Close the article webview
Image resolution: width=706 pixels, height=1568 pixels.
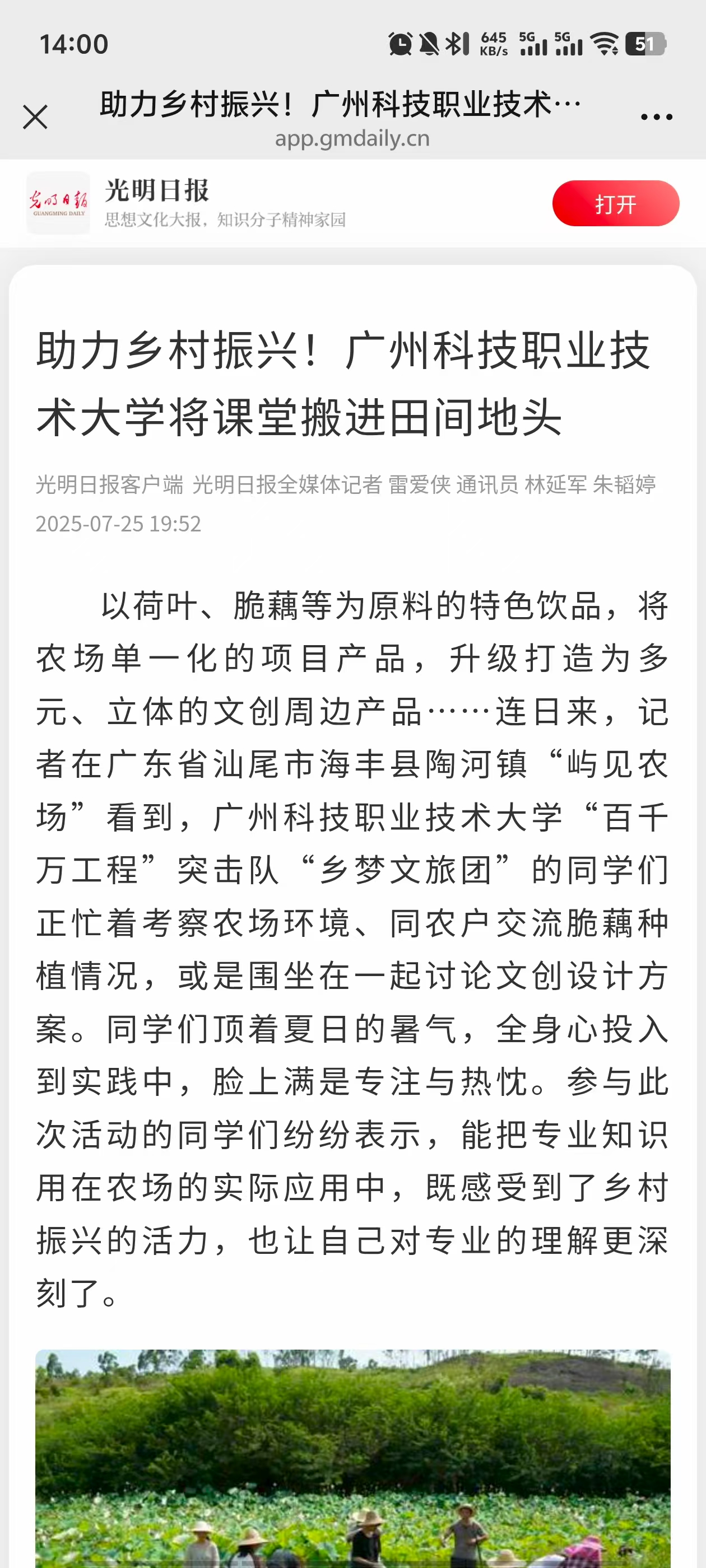(35, 117)
